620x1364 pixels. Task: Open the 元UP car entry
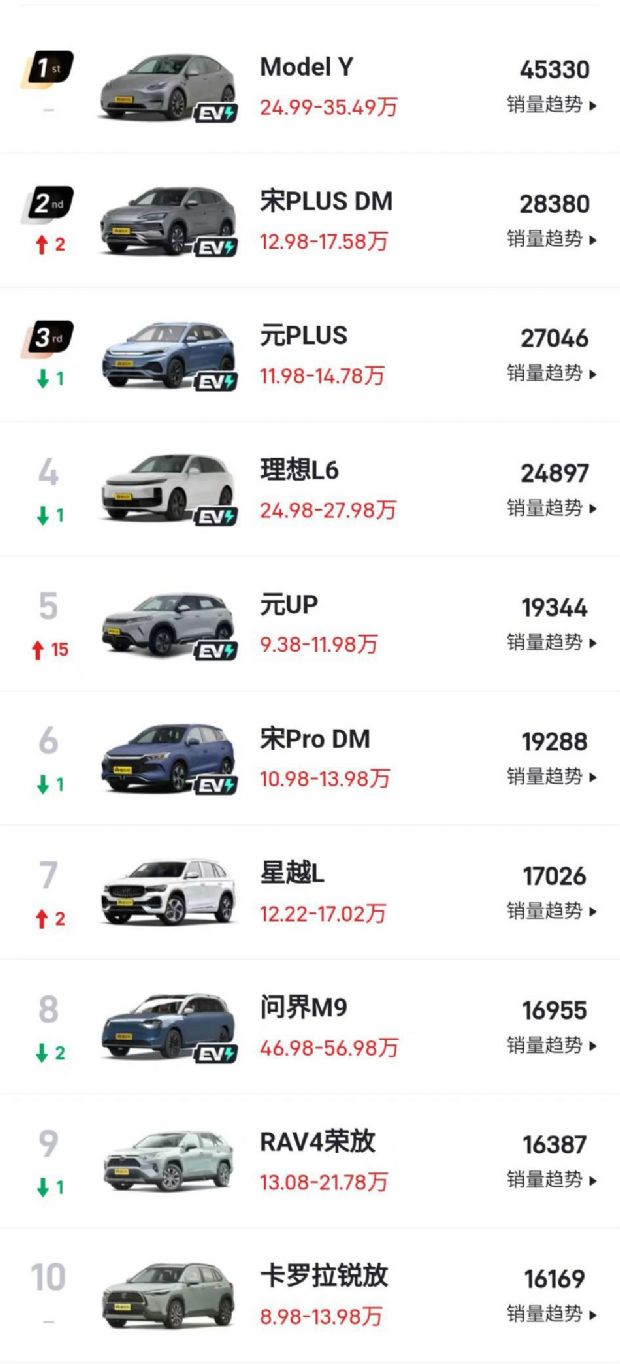click(289, 605)
